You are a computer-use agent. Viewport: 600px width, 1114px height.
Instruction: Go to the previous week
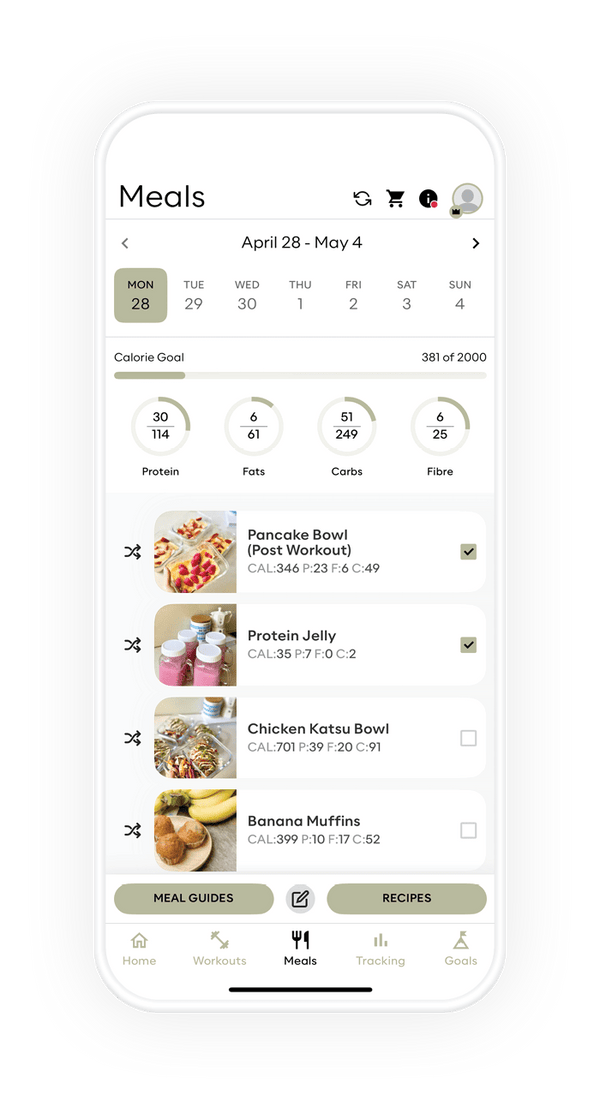(125, 243)
